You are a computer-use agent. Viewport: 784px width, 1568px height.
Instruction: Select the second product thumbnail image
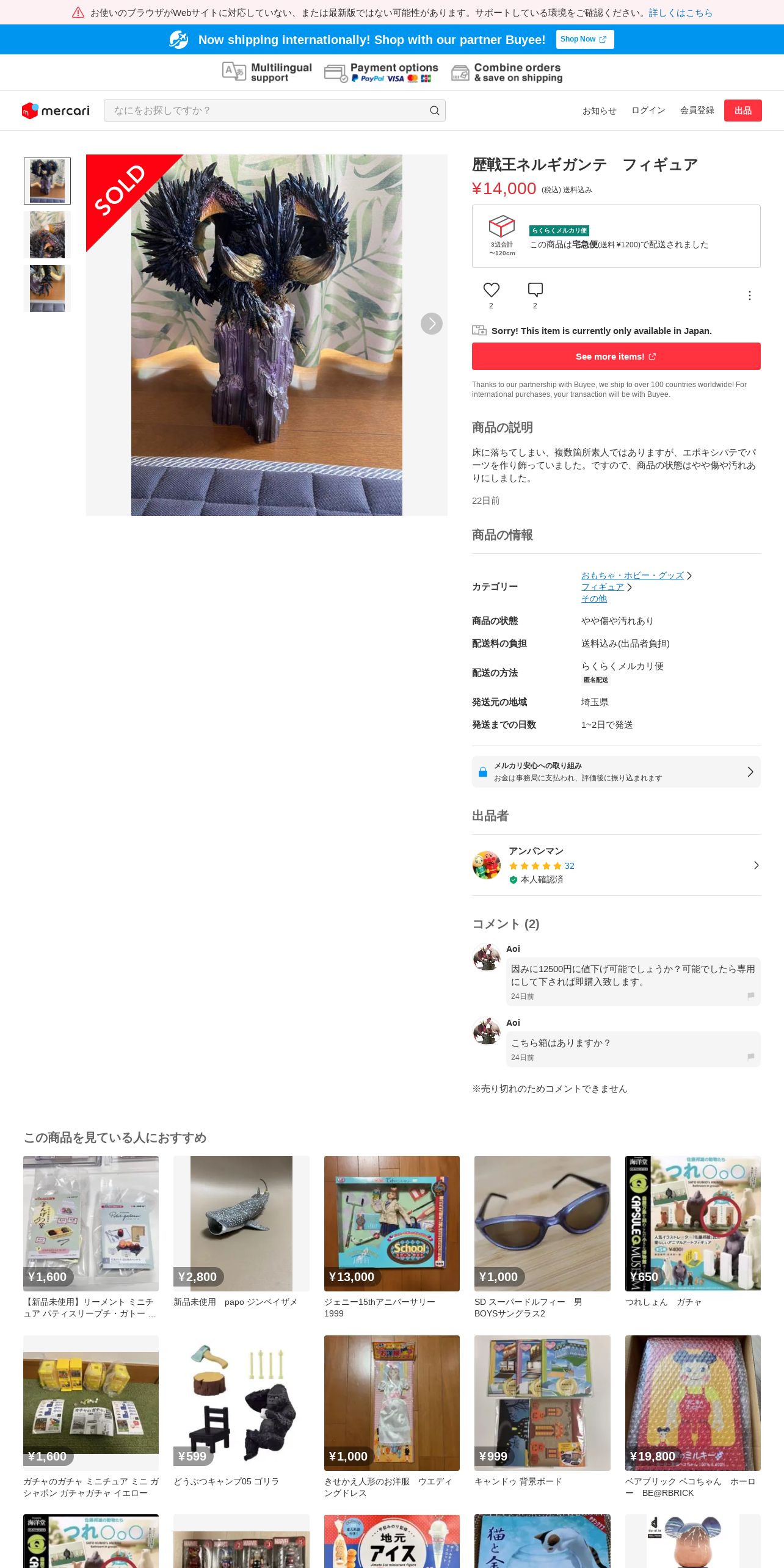(47, 235)
